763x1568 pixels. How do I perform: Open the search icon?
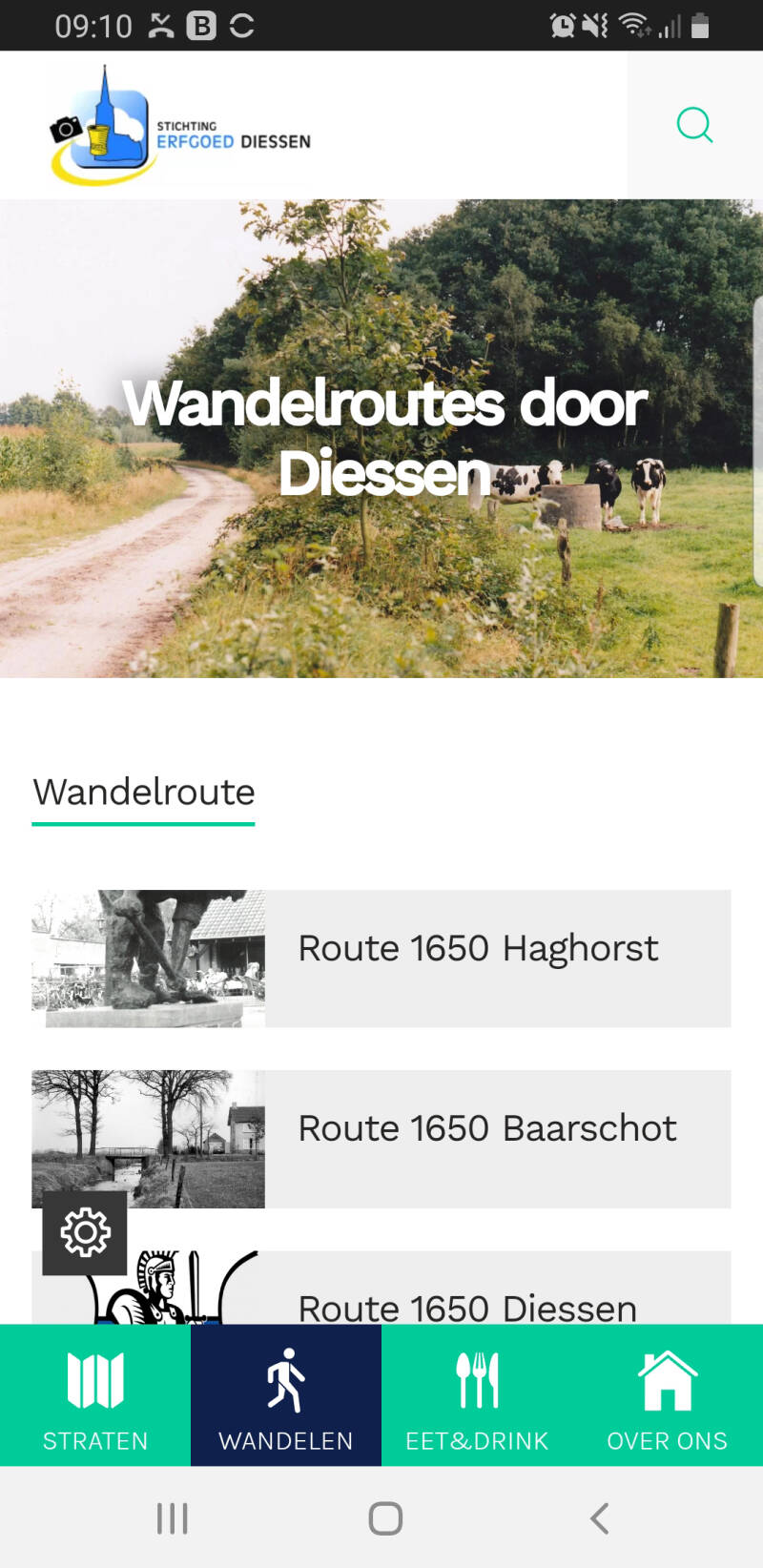click(694, 125)
